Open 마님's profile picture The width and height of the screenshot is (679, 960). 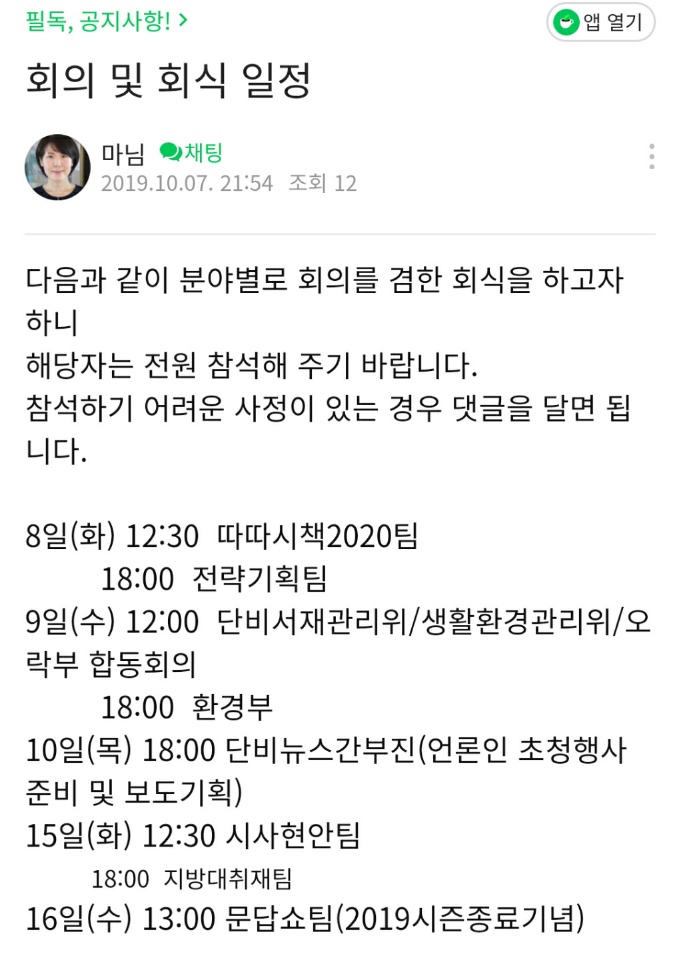click(x=57, y=167)
